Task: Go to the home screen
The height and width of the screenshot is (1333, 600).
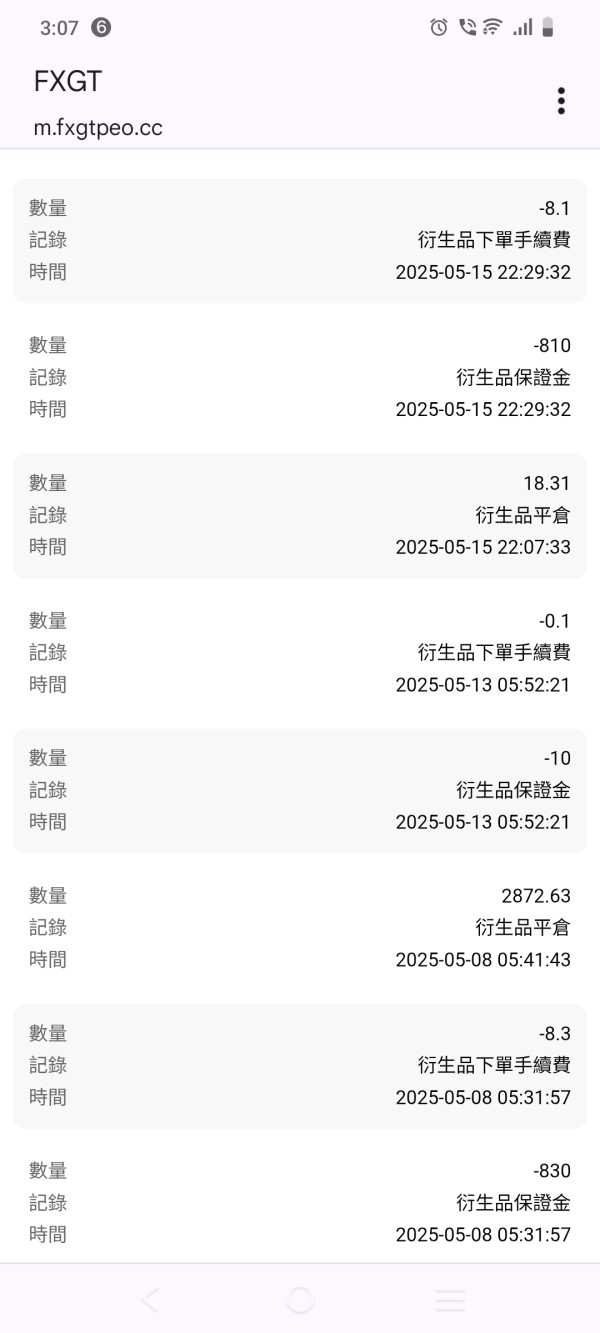Action: pyautogui.click(x=300, y=1300)
